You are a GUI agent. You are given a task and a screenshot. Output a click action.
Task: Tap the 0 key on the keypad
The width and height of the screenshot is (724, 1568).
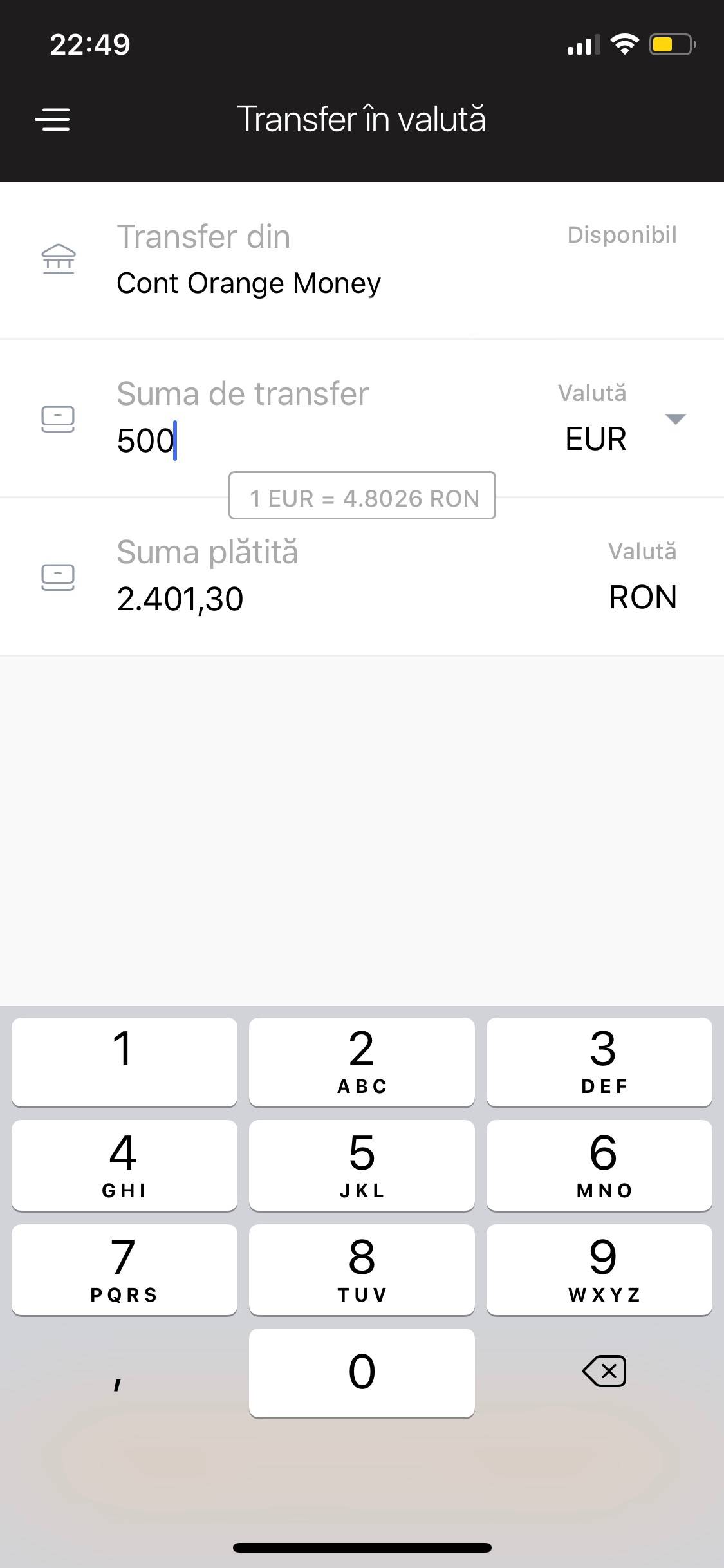362,1372
